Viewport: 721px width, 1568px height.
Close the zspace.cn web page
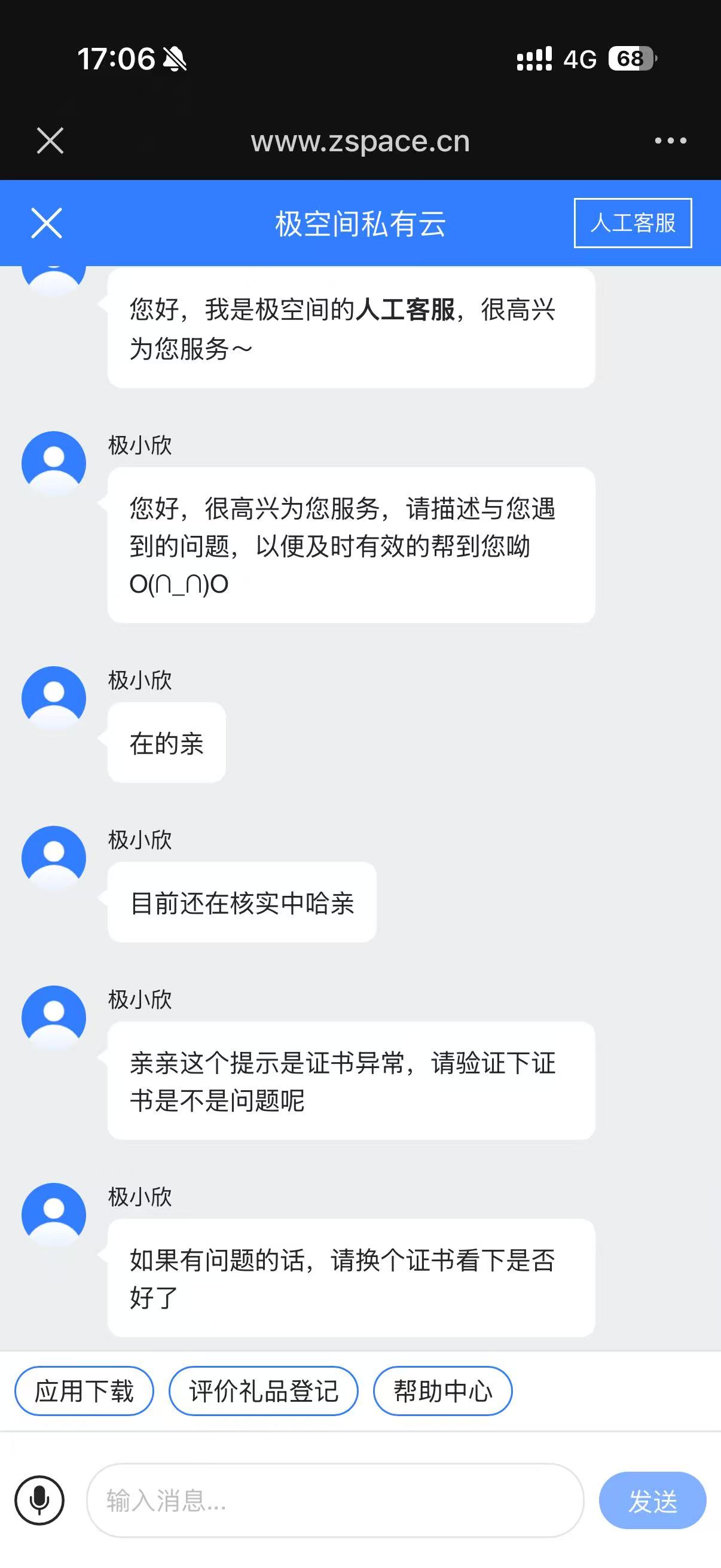(50, 141)
